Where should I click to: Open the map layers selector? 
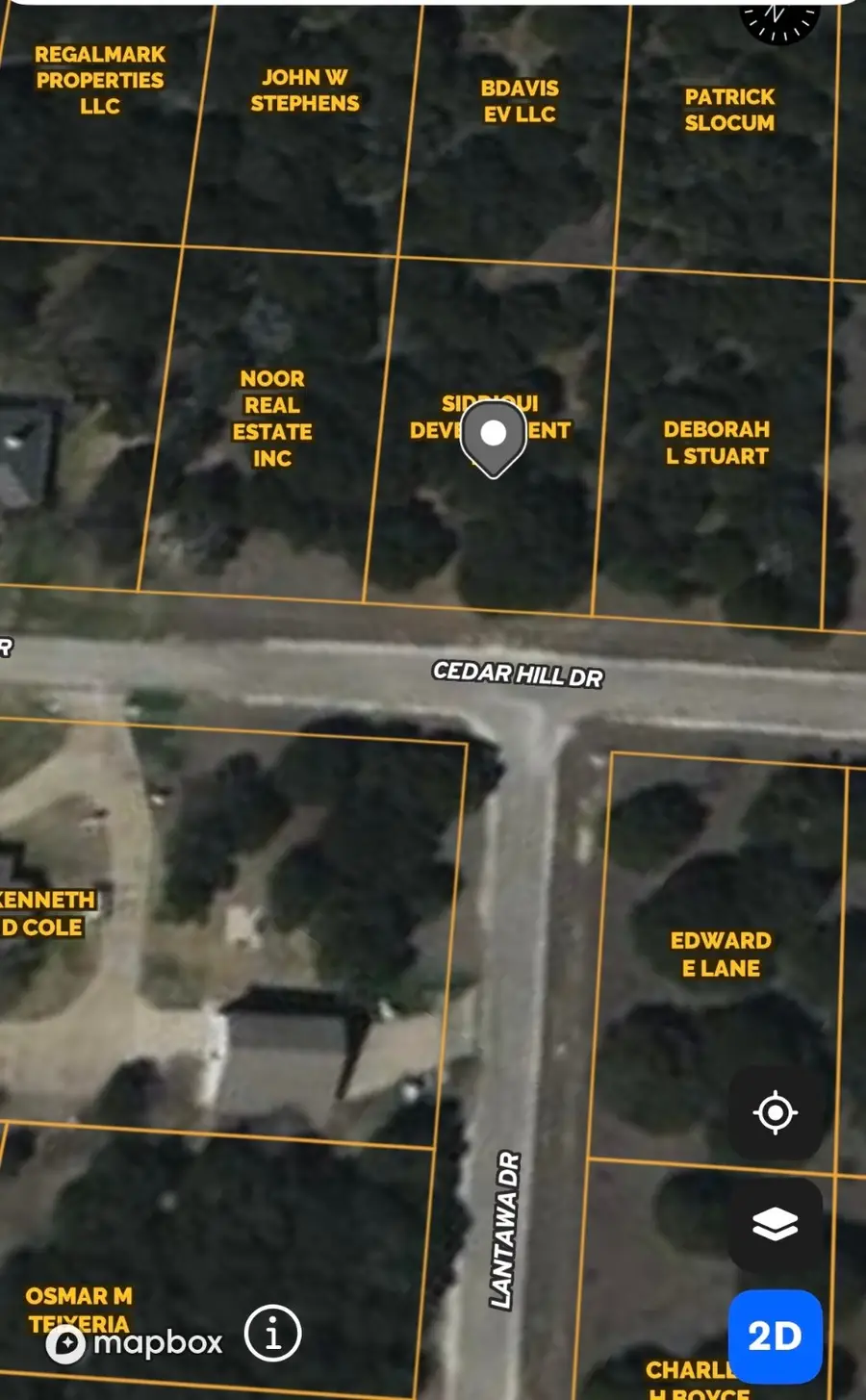(x=776, y=1225)
